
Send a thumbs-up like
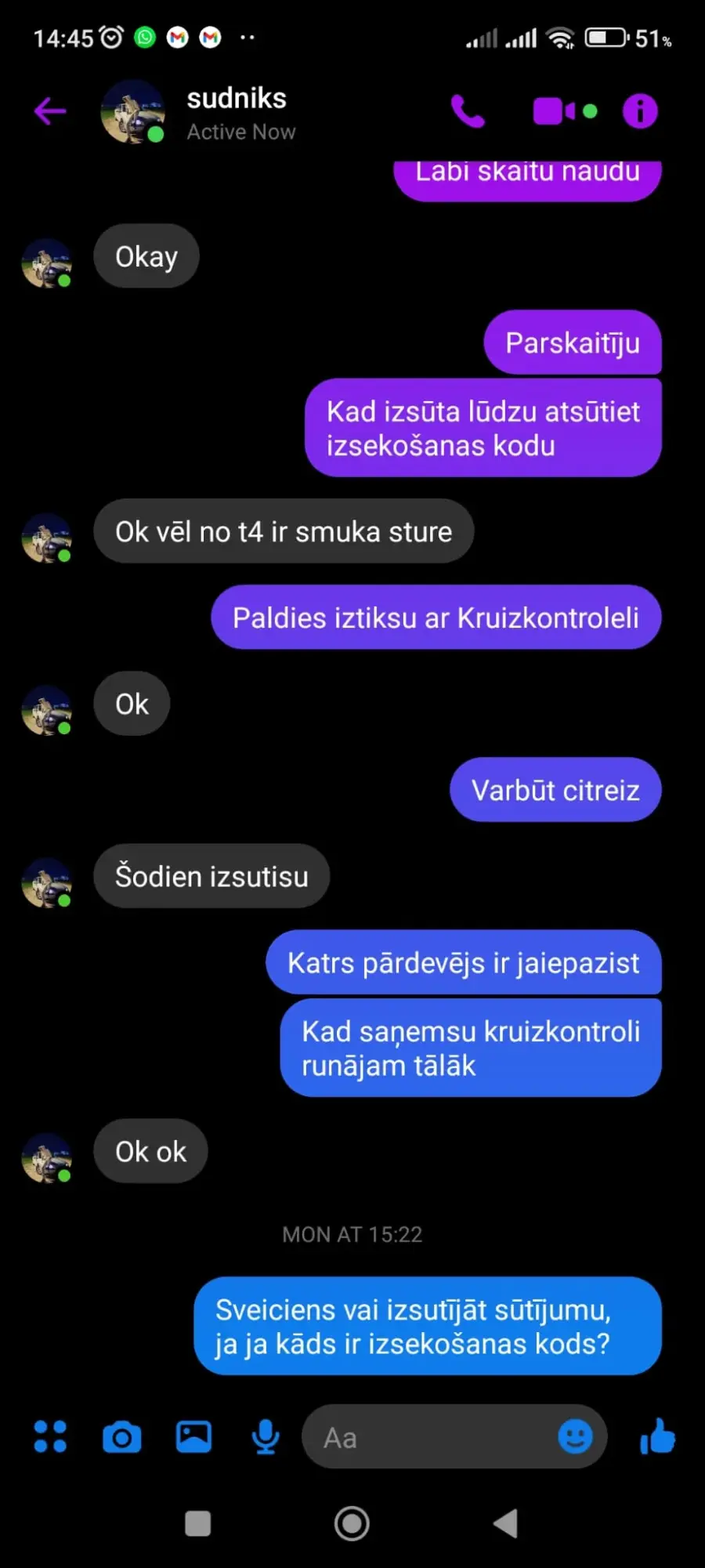(657, 1436)
